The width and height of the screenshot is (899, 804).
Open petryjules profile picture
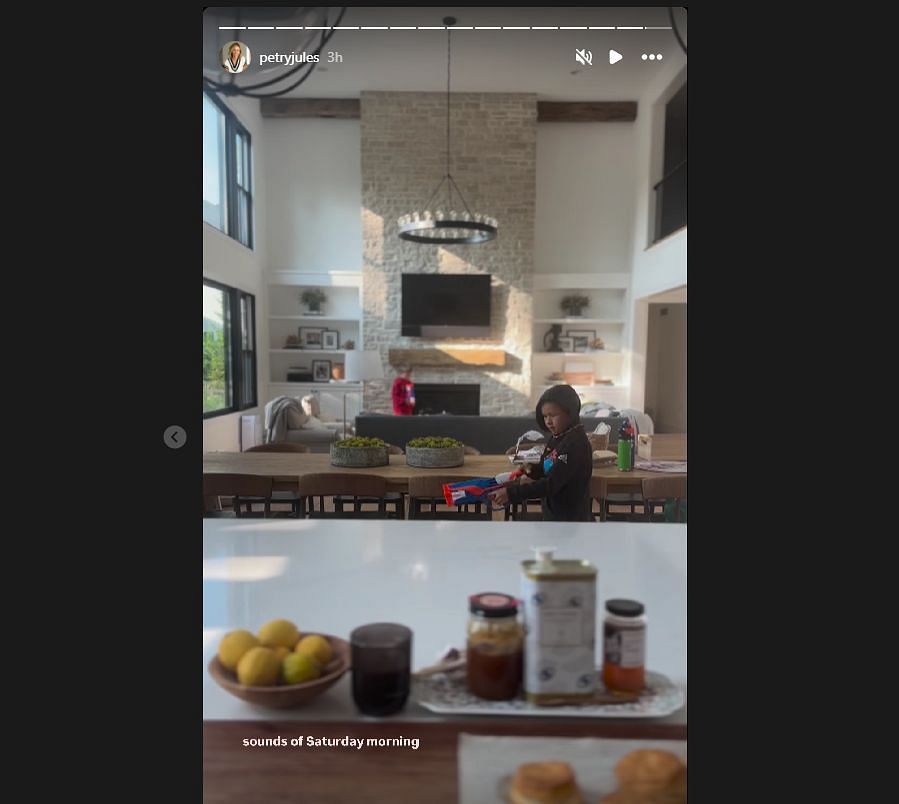(x=236, y=57)
